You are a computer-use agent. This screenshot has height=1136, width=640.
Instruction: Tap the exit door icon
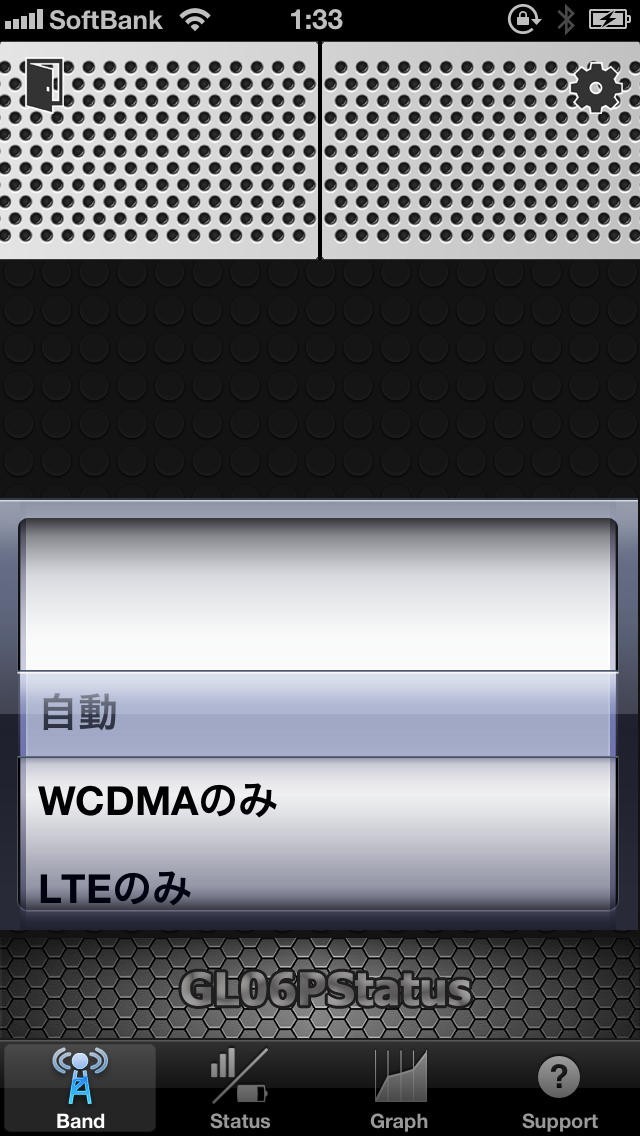45,84
